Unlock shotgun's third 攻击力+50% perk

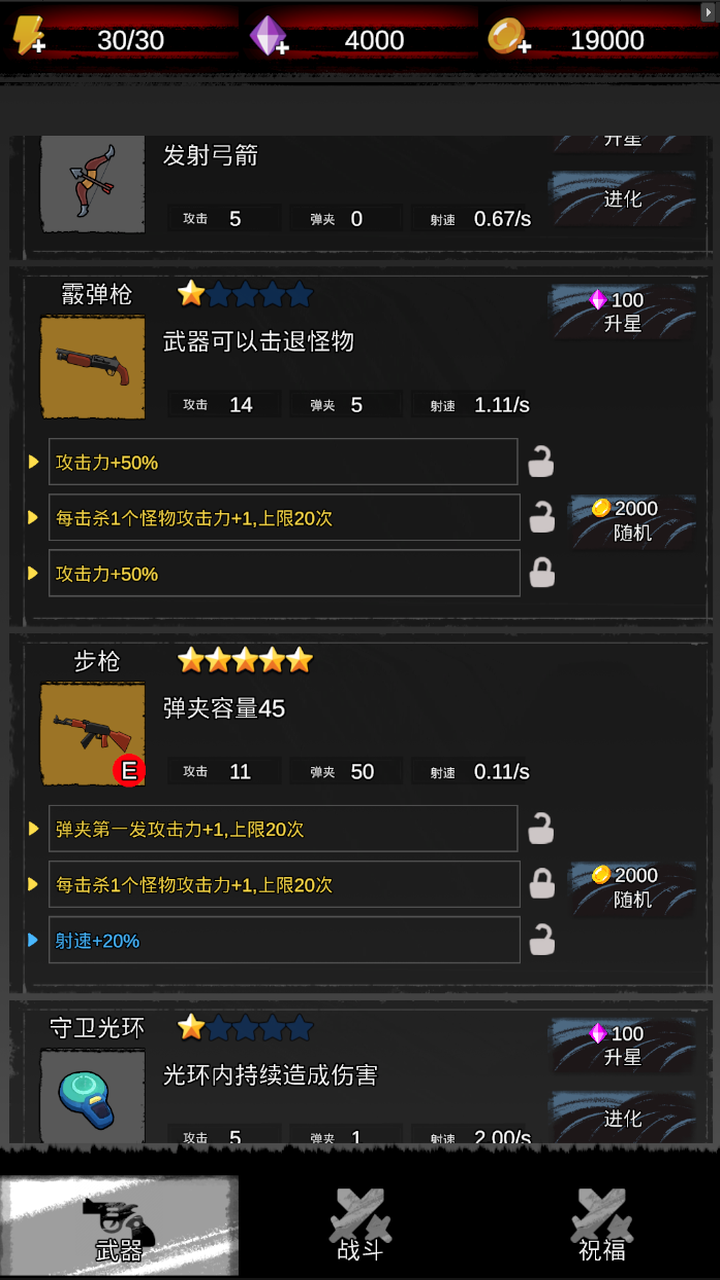541,573
